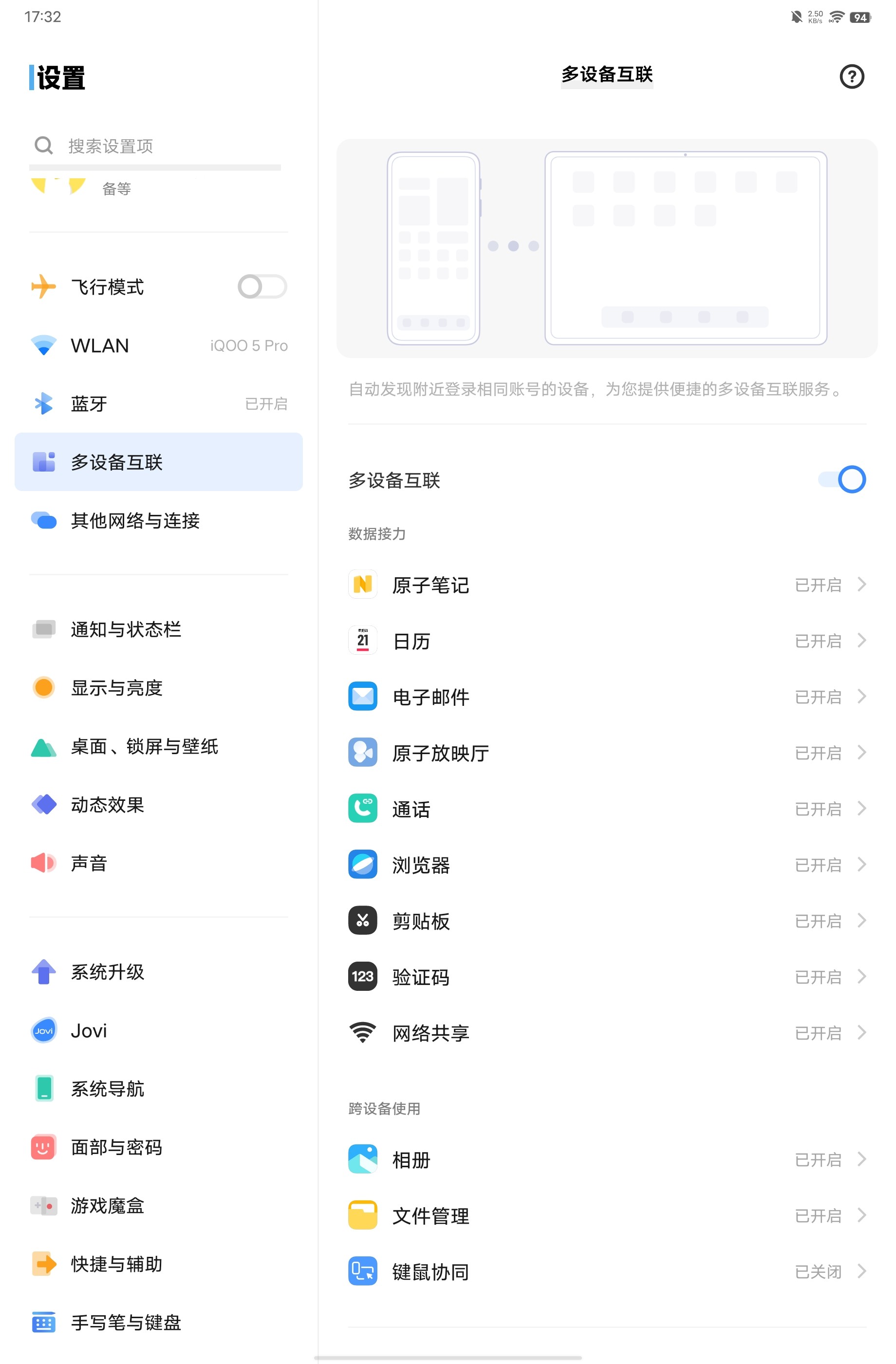Image resolution: width=896 pixels, height=1364 pixels.
Task: Open 蓝牙 Bluetooth settings
Action: [x=158, y=404]
